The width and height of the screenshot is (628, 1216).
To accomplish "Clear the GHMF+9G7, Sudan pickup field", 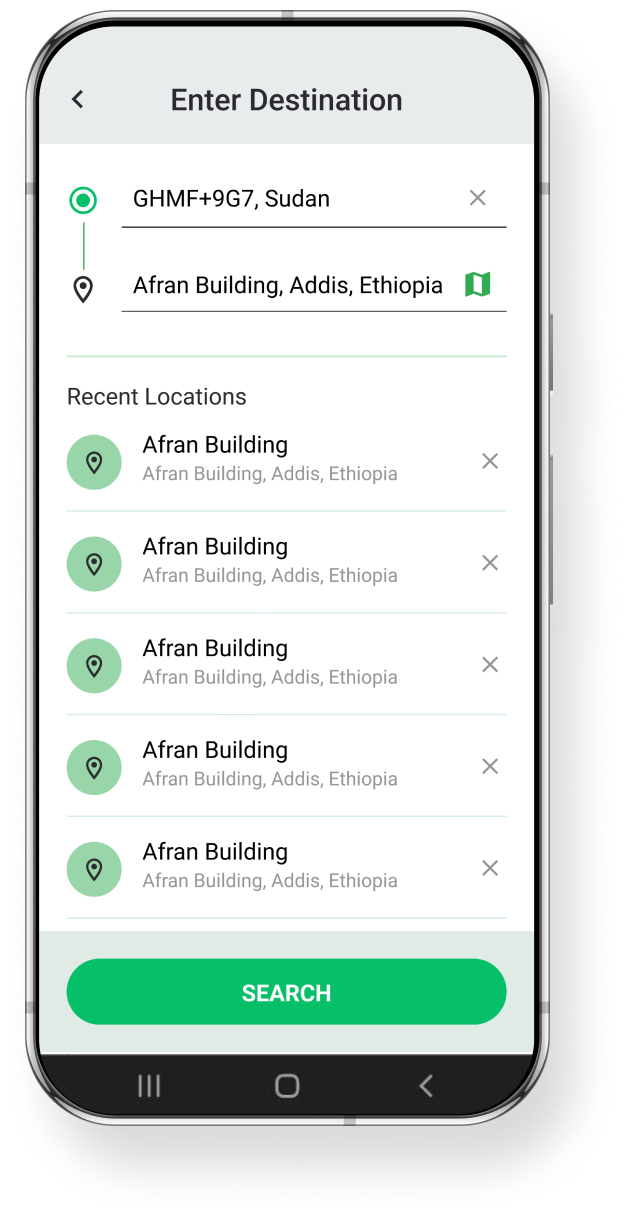I will point(478,198).
